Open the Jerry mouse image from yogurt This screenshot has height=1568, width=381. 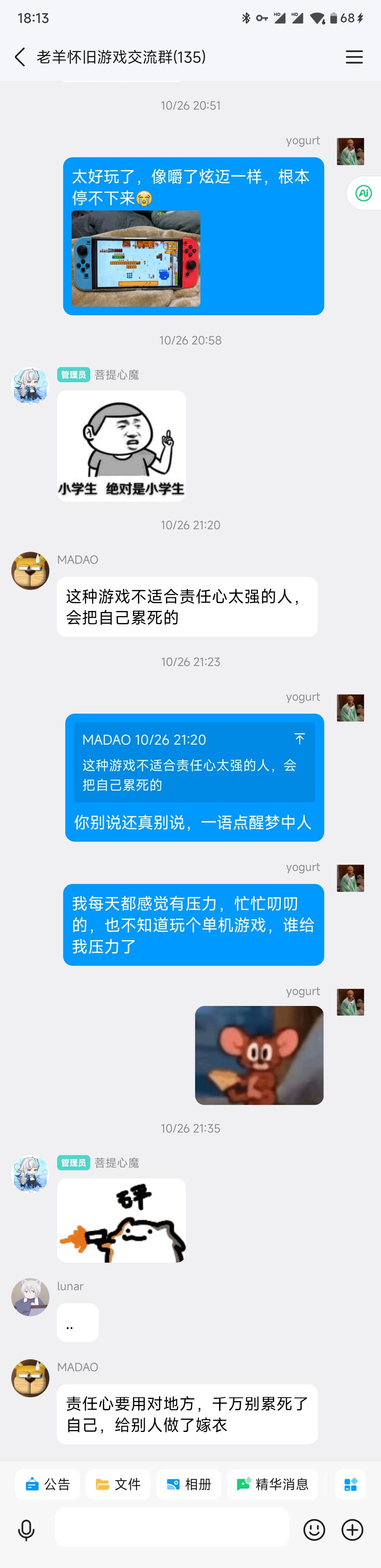point(259,1055)
